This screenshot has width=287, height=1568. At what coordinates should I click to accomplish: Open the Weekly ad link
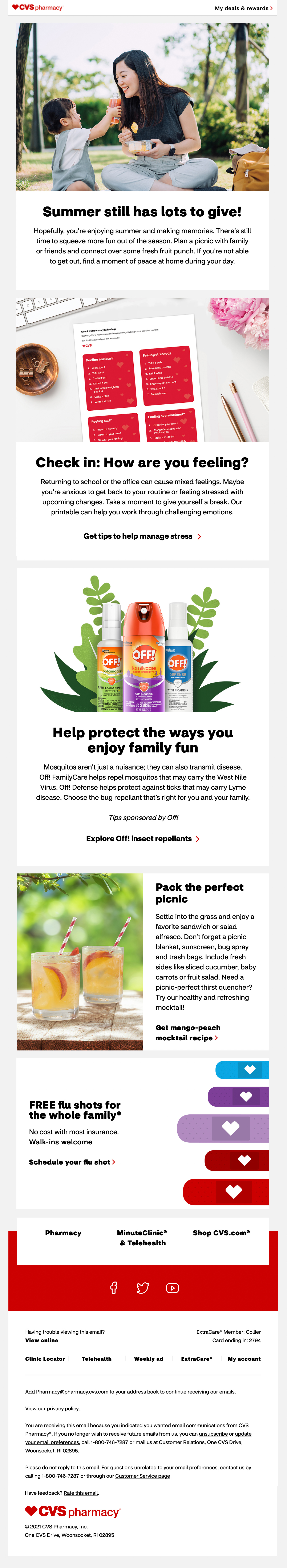coord(148,1359)
